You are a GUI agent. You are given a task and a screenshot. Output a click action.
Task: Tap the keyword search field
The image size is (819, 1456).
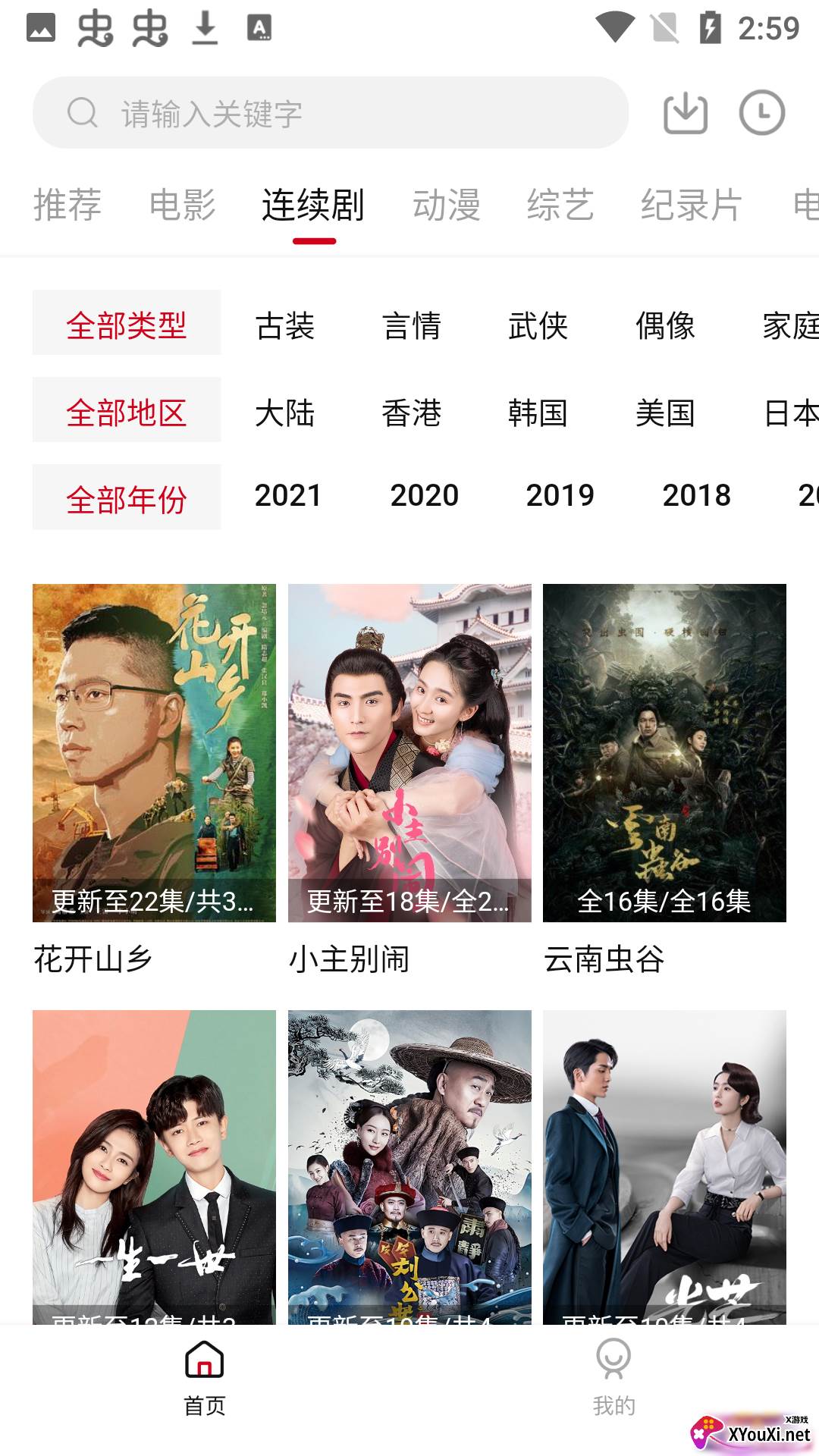pos(330,113)
